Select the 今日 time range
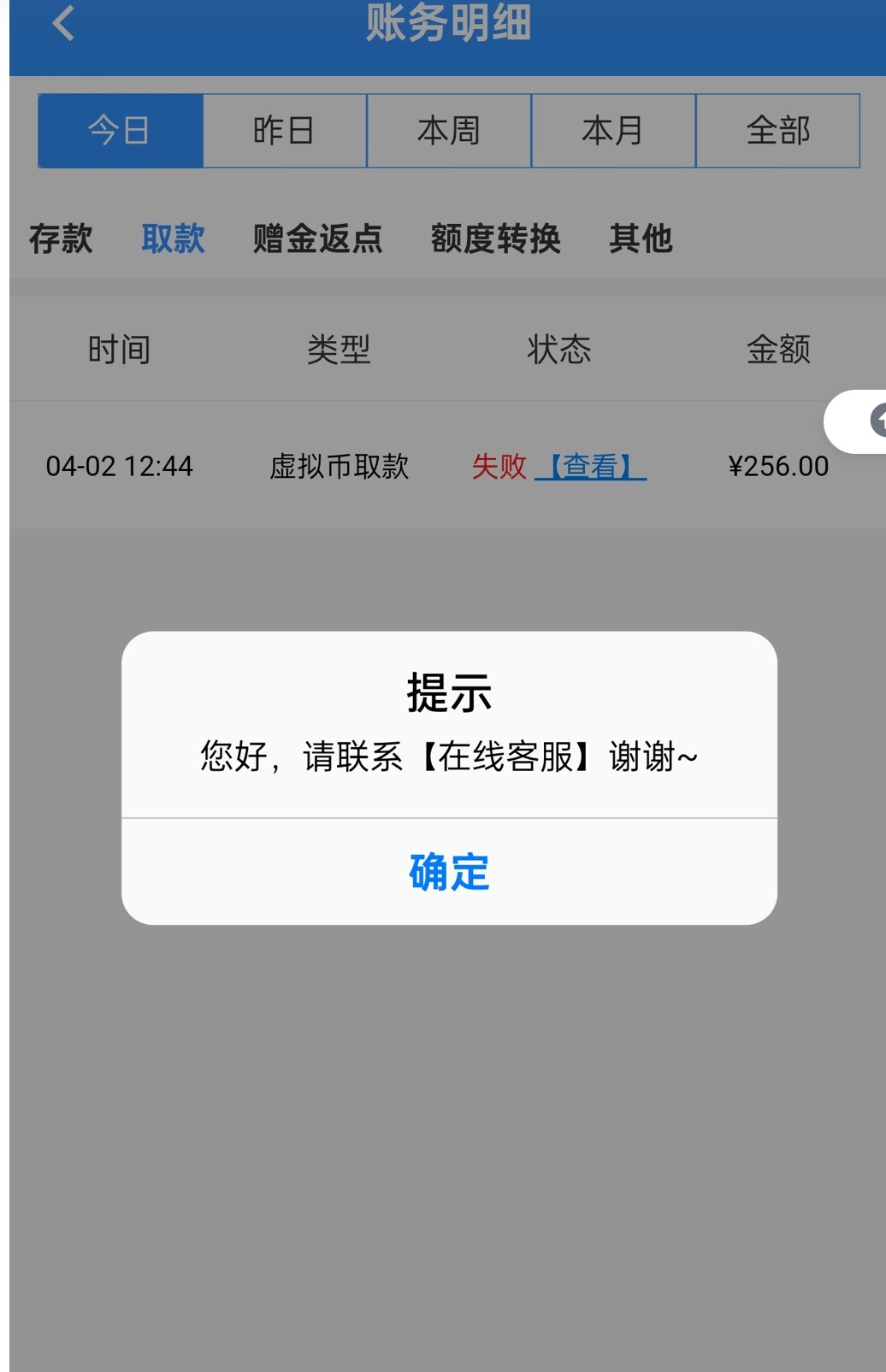The width and height of the screenshot is (886, 1372). click(x=121, y=131)
